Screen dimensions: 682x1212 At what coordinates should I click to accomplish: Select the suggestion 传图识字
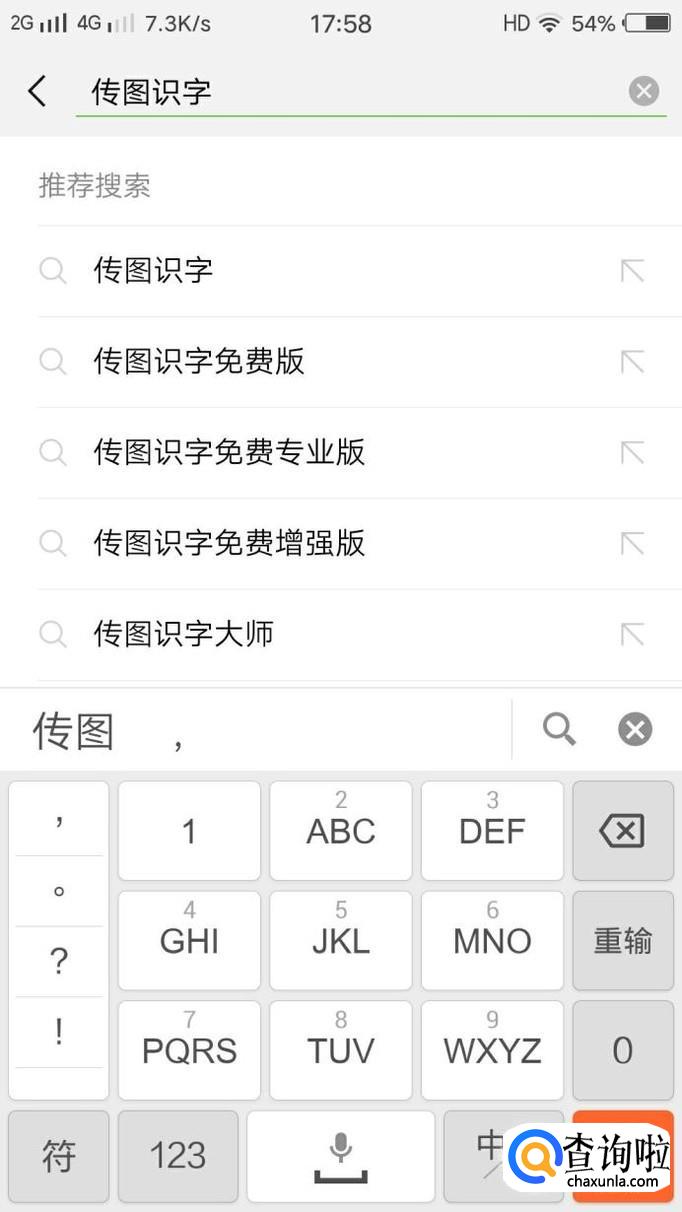click(153, 270)
